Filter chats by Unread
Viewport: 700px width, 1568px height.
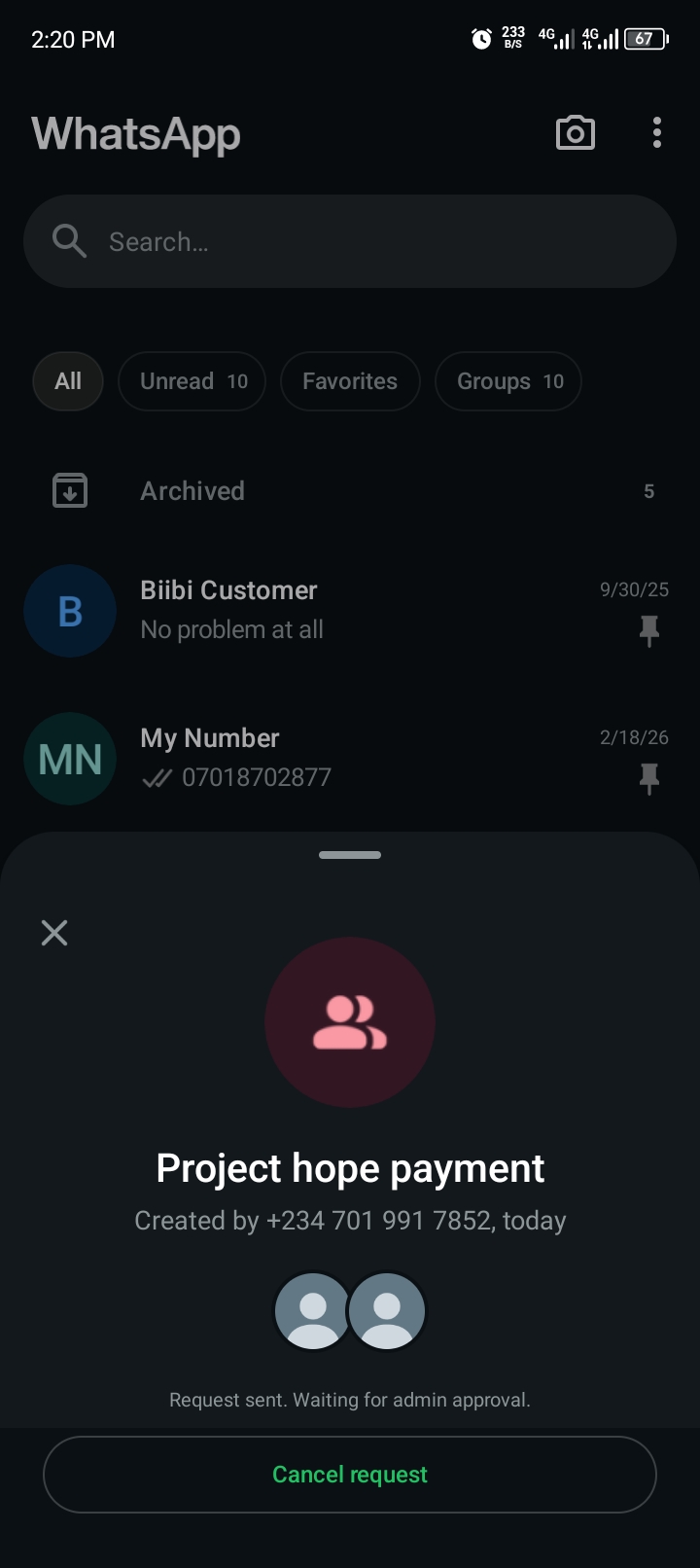192,381
